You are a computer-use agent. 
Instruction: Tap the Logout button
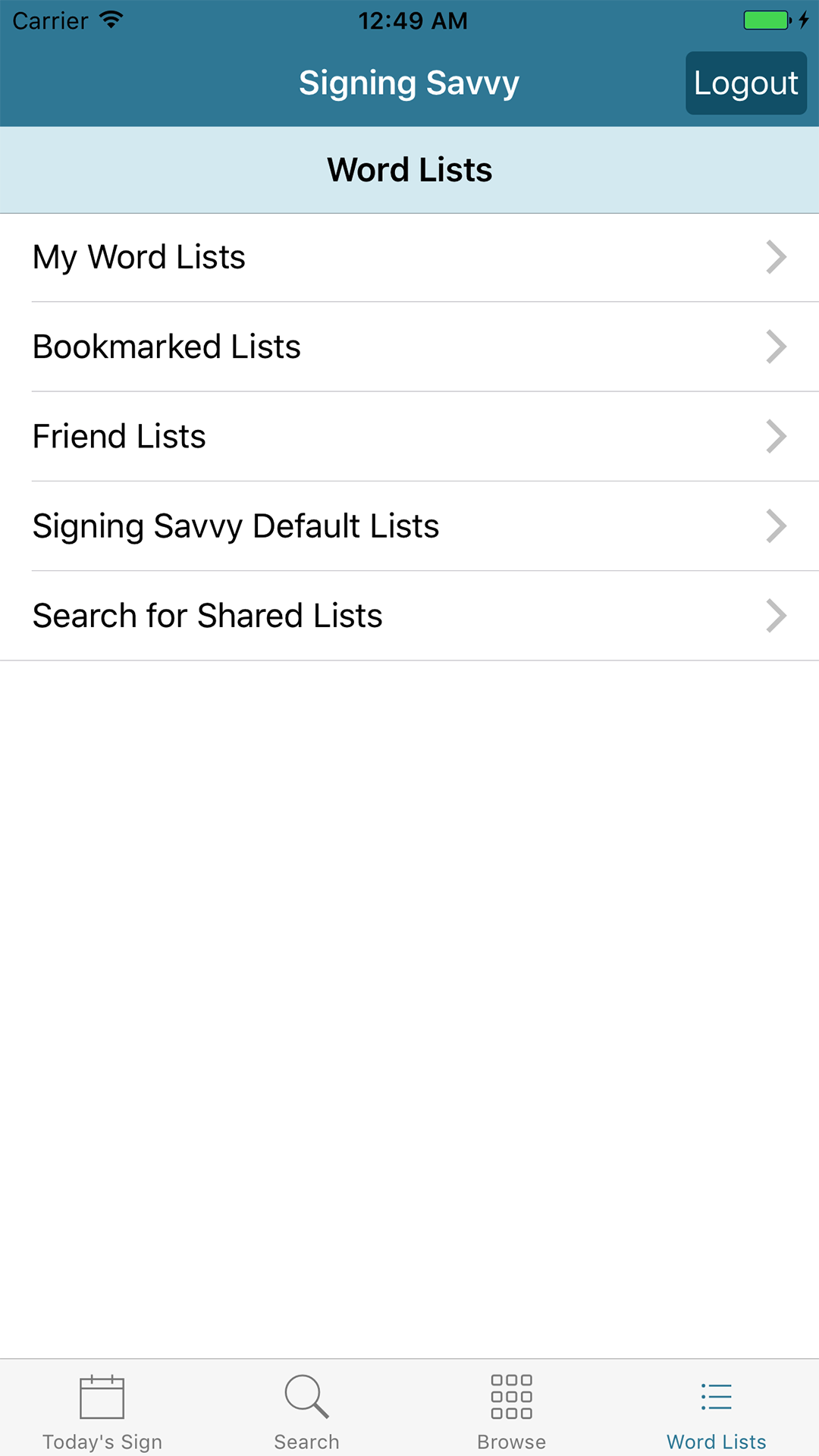(x=745, y=83)
